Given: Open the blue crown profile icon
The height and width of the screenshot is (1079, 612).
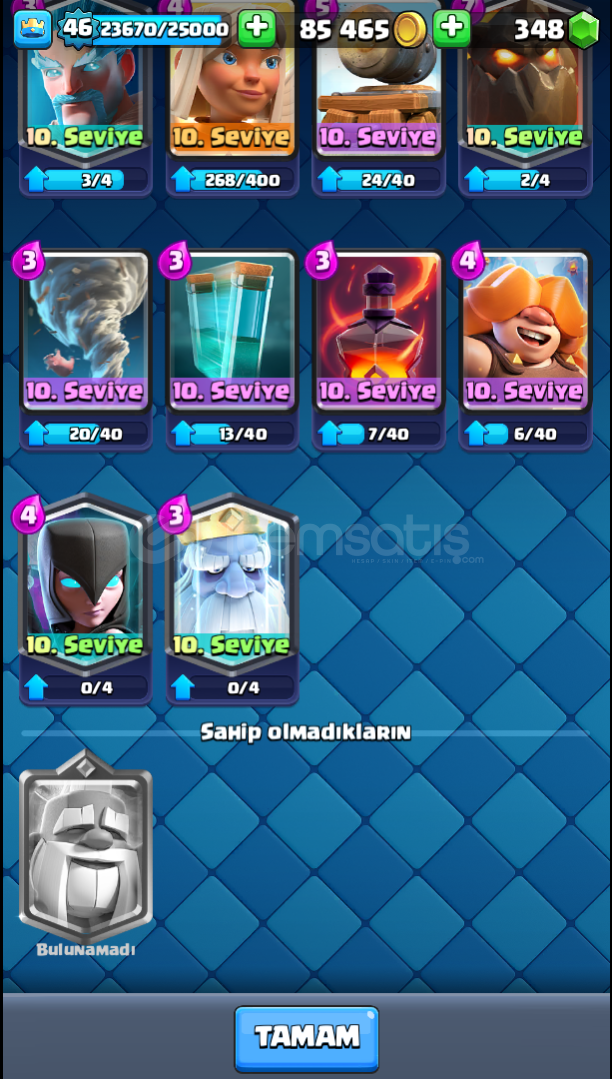Looking at the screenshot, I should pos(33,30).
